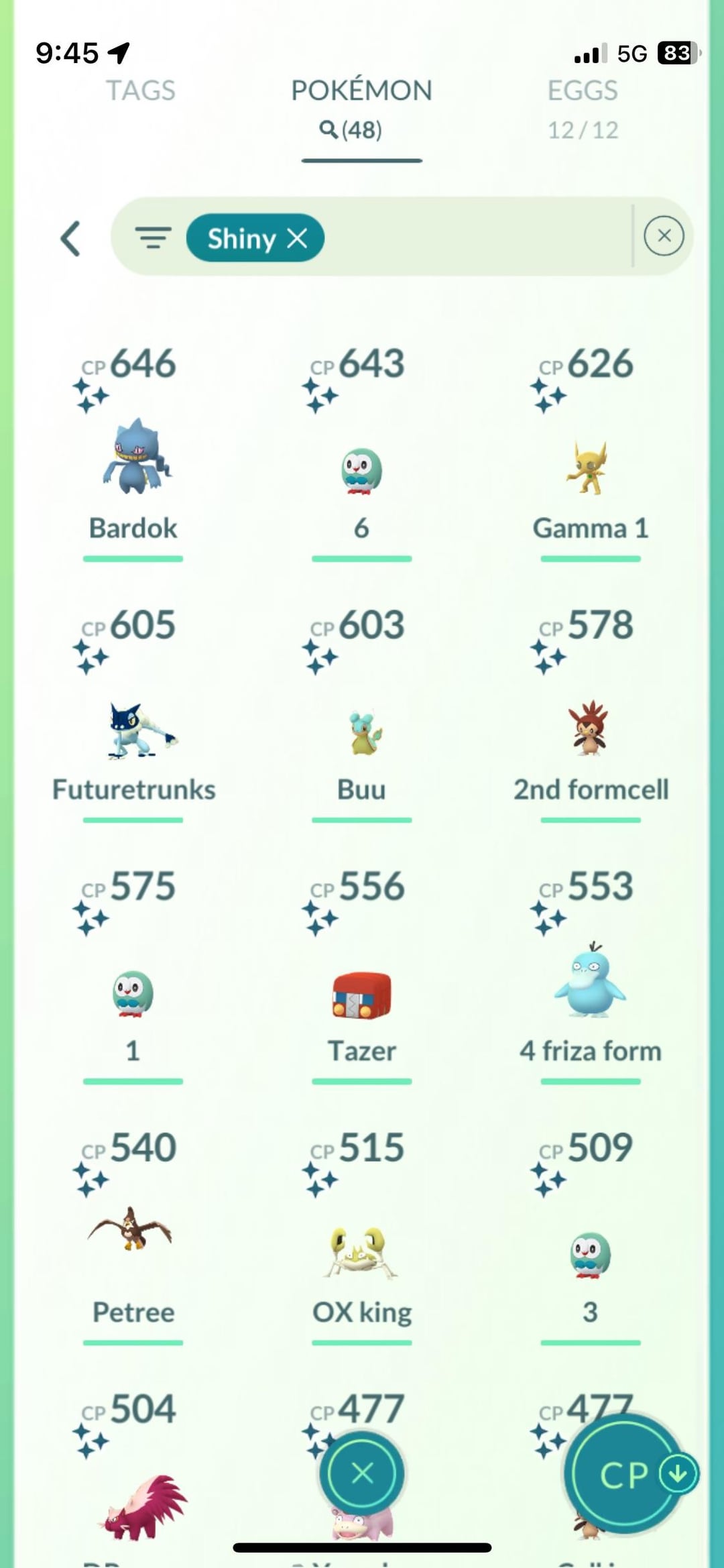View OX king, CP 515
Screen dimensions: 724x1568
pyautogui.click(x=361, y=1253)
